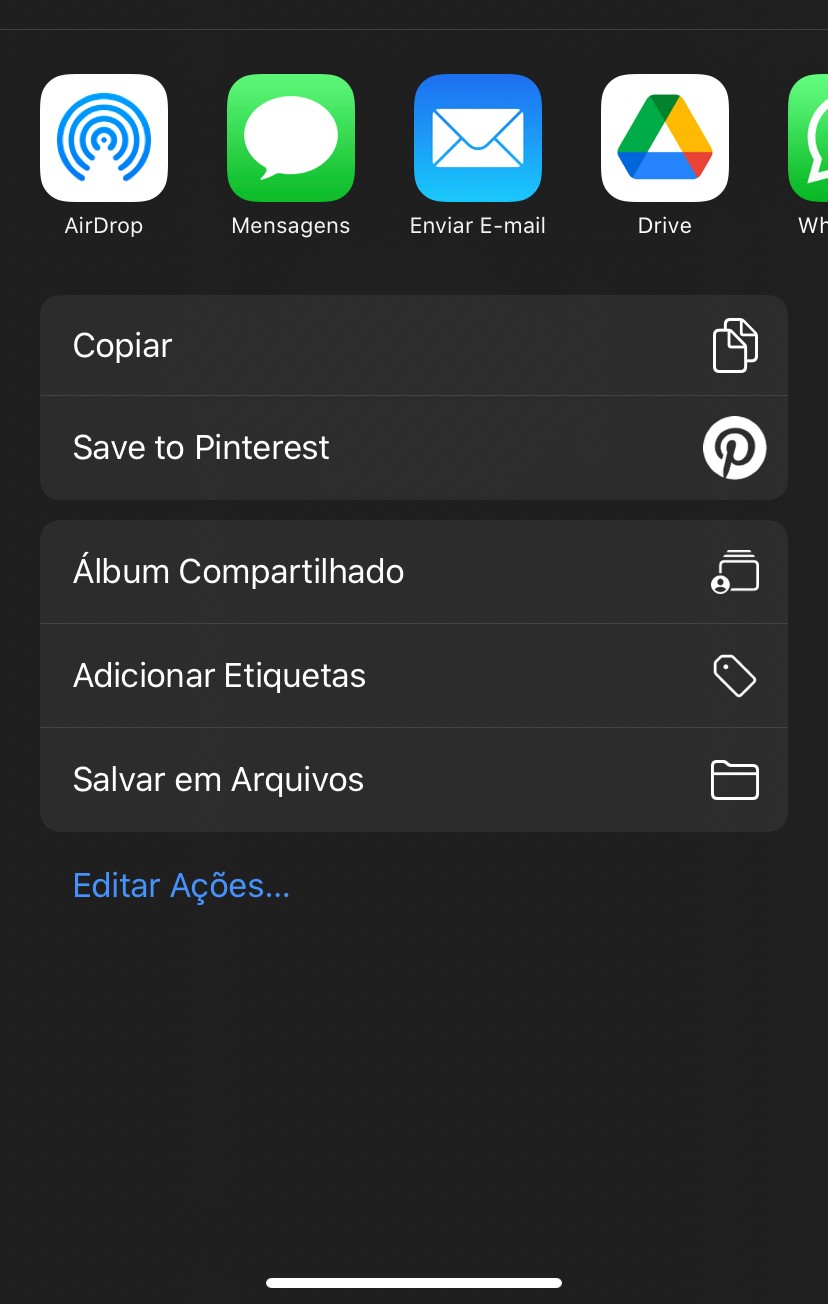
Task: Select Salvar em Arquivos
Action: (x=414, y=780)
